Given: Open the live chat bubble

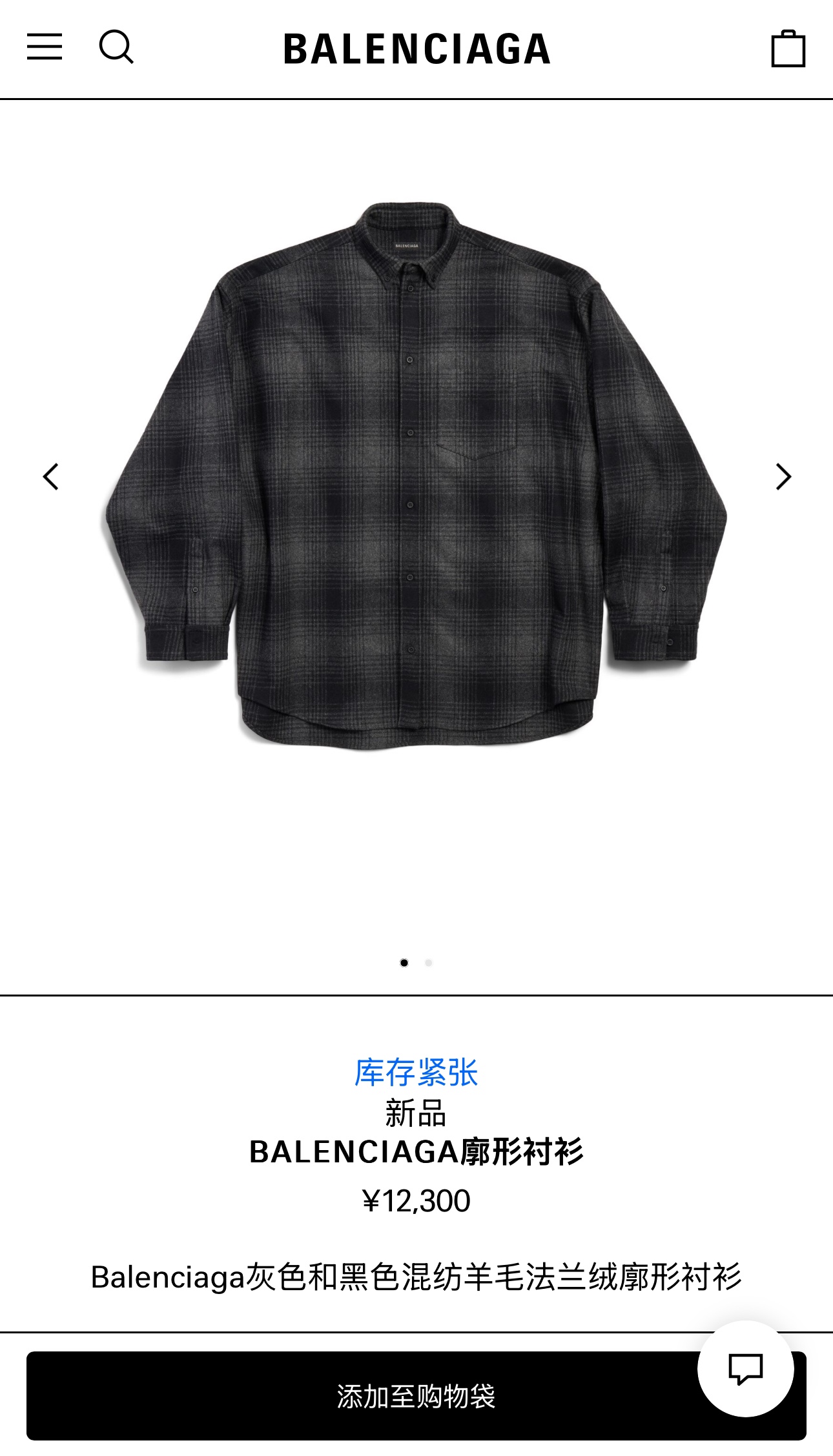Looking at the screenshot, I should pos(745,1369).
